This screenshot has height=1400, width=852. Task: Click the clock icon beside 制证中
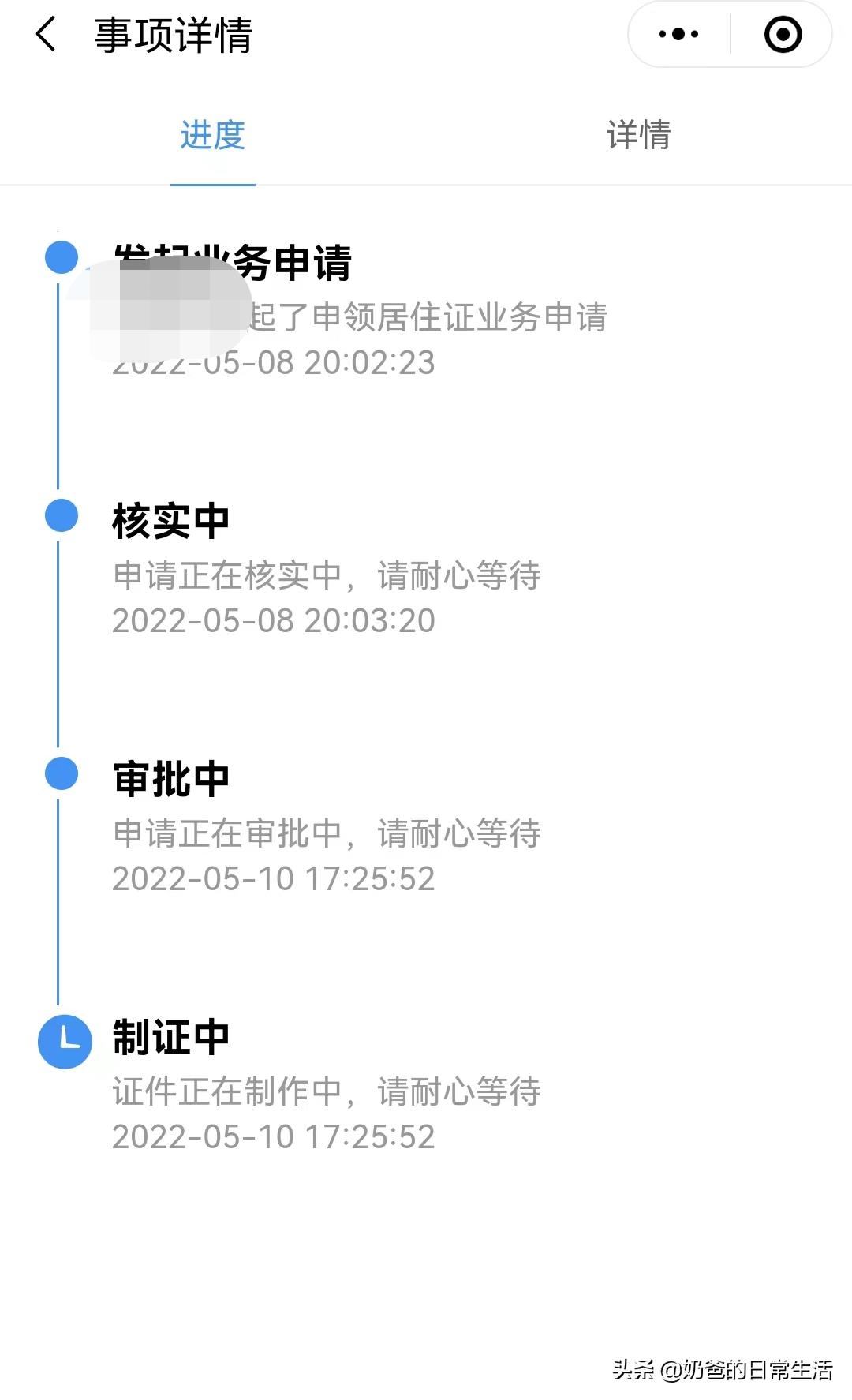pos(64,1039)
